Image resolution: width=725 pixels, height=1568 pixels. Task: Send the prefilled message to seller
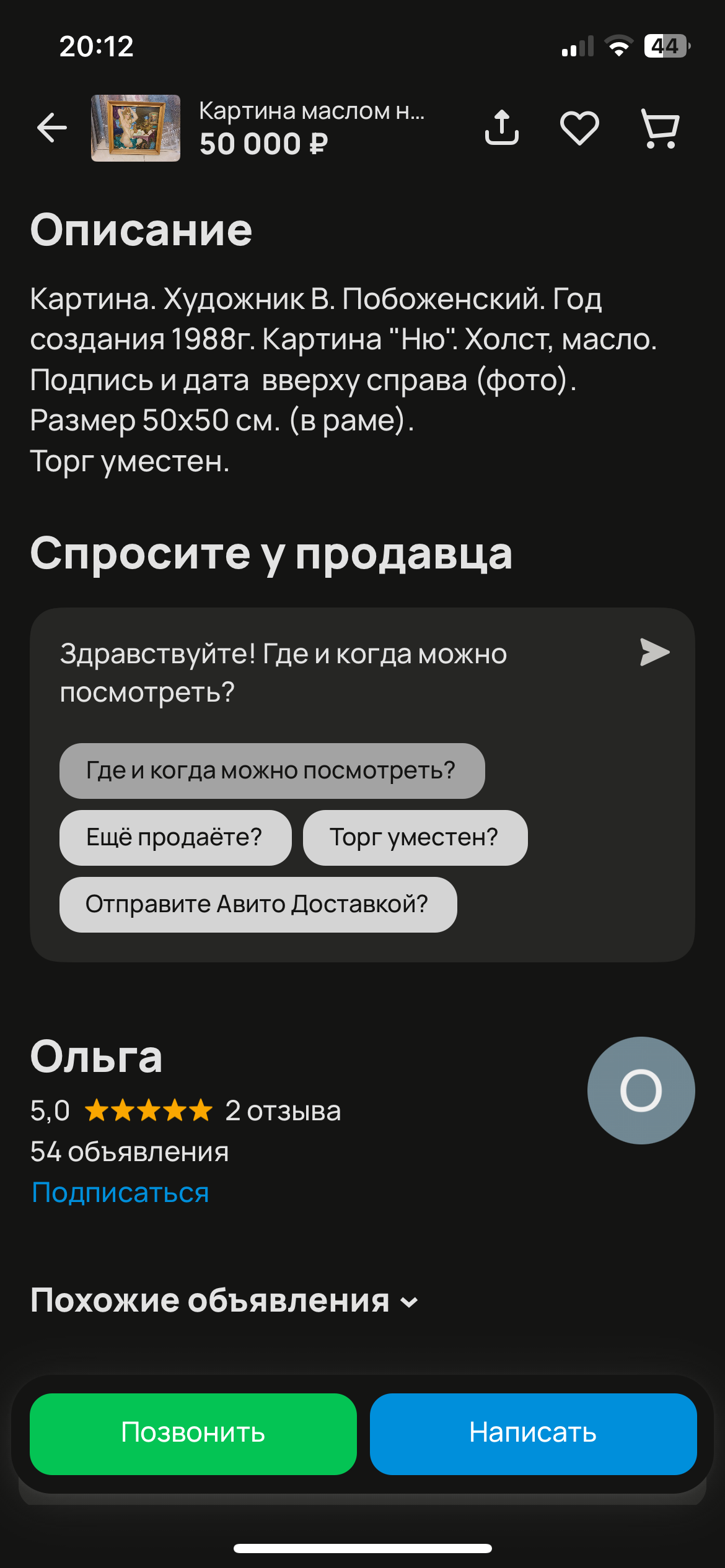click(654, 652)
